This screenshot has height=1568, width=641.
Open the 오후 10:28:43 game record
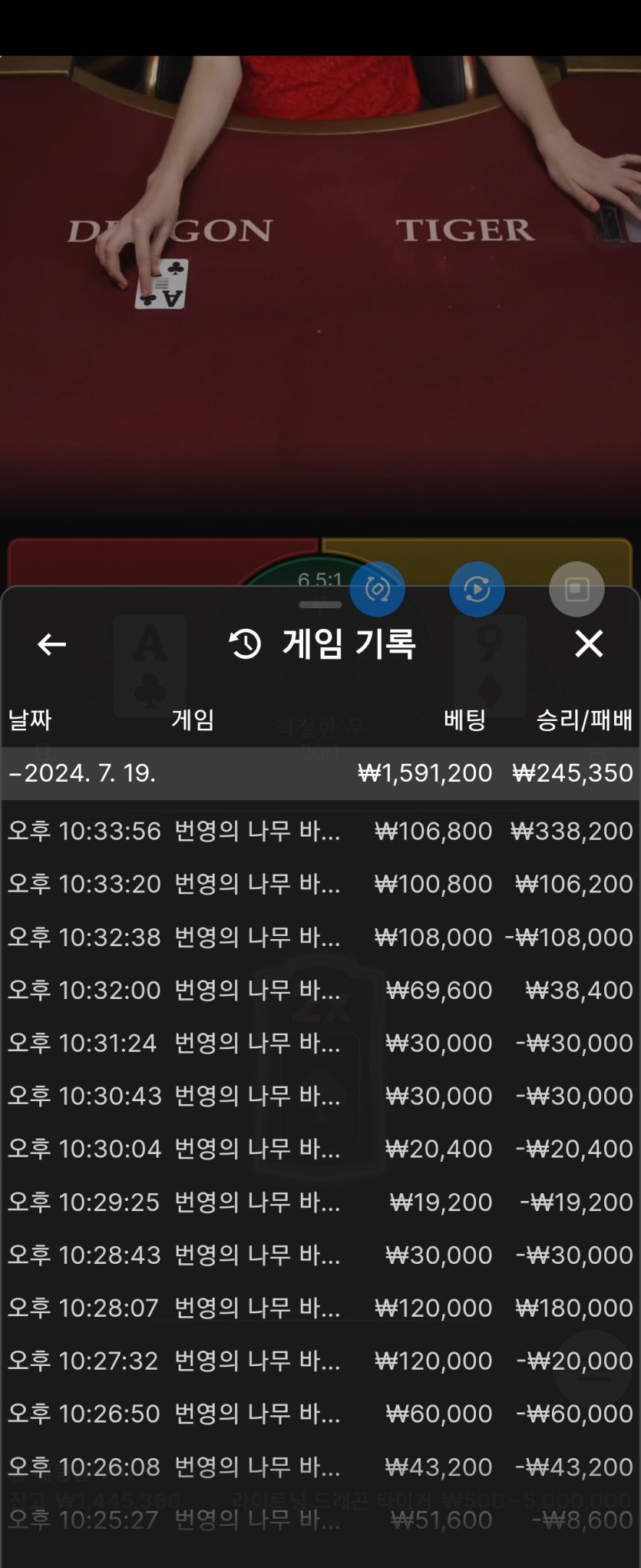(320, 1255)
